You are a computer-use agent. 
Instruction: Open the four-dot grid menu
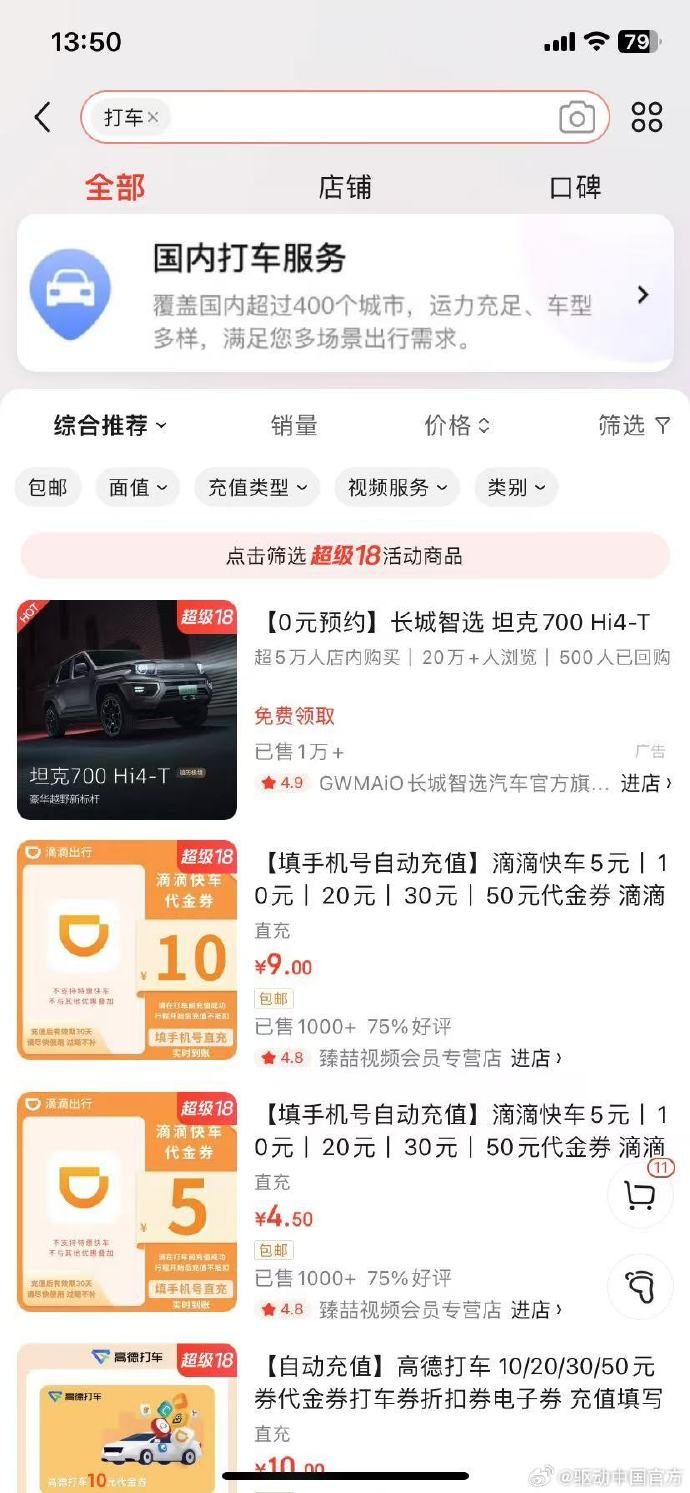click(647, 117)
